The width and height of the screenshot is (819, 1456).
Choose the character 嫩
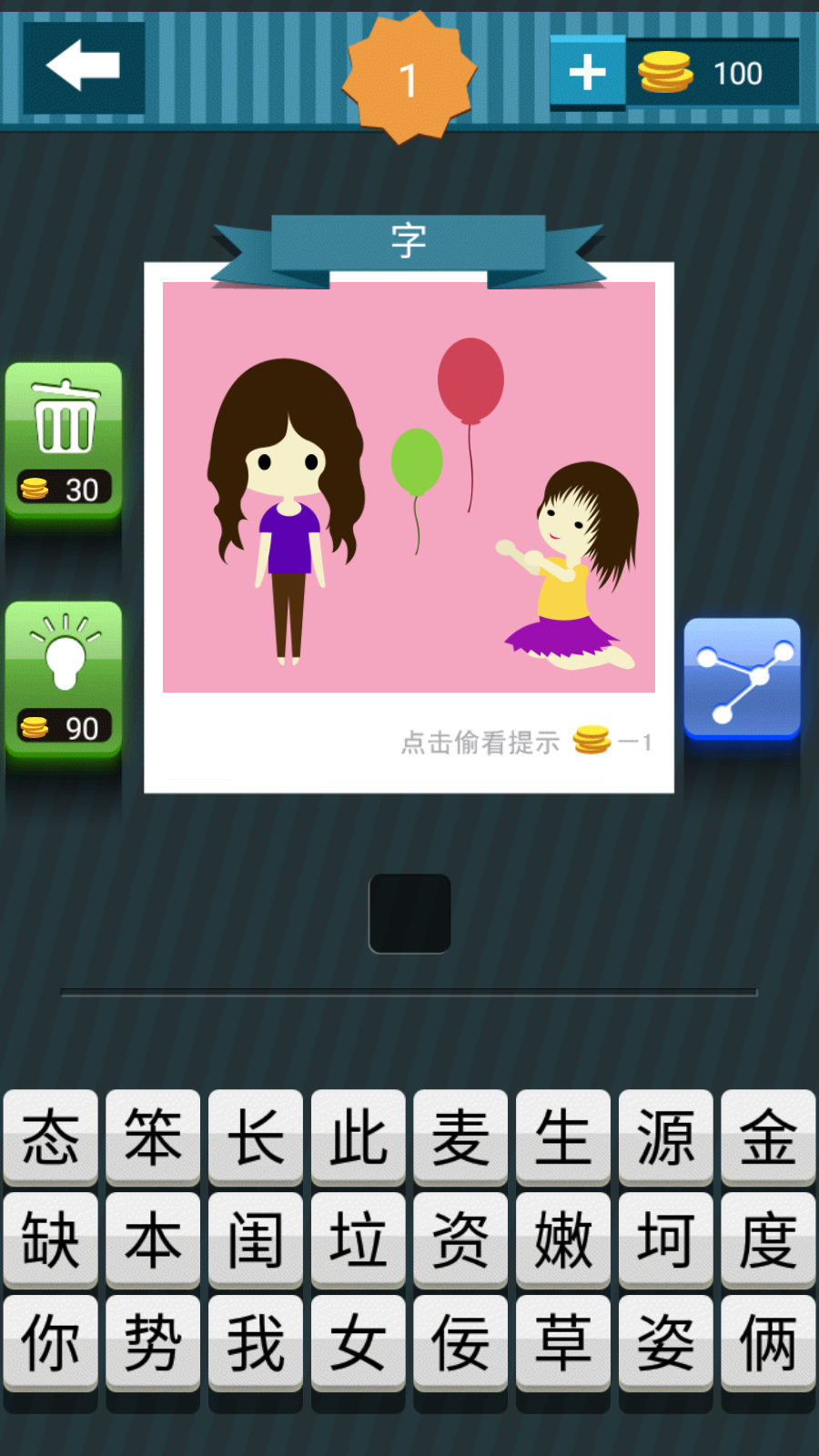tap(562, 1240)
